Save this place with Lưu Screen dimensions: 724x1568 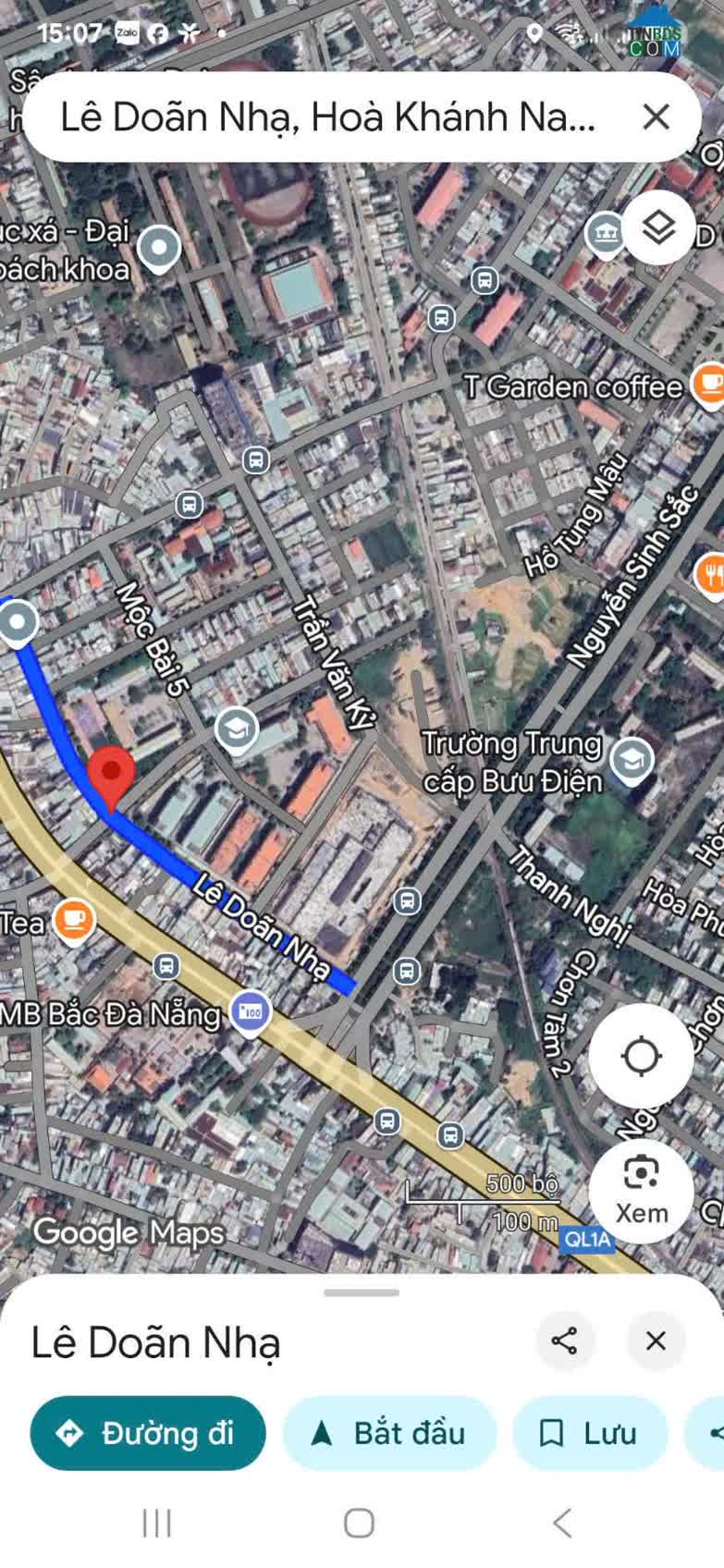coord(590,1433)
